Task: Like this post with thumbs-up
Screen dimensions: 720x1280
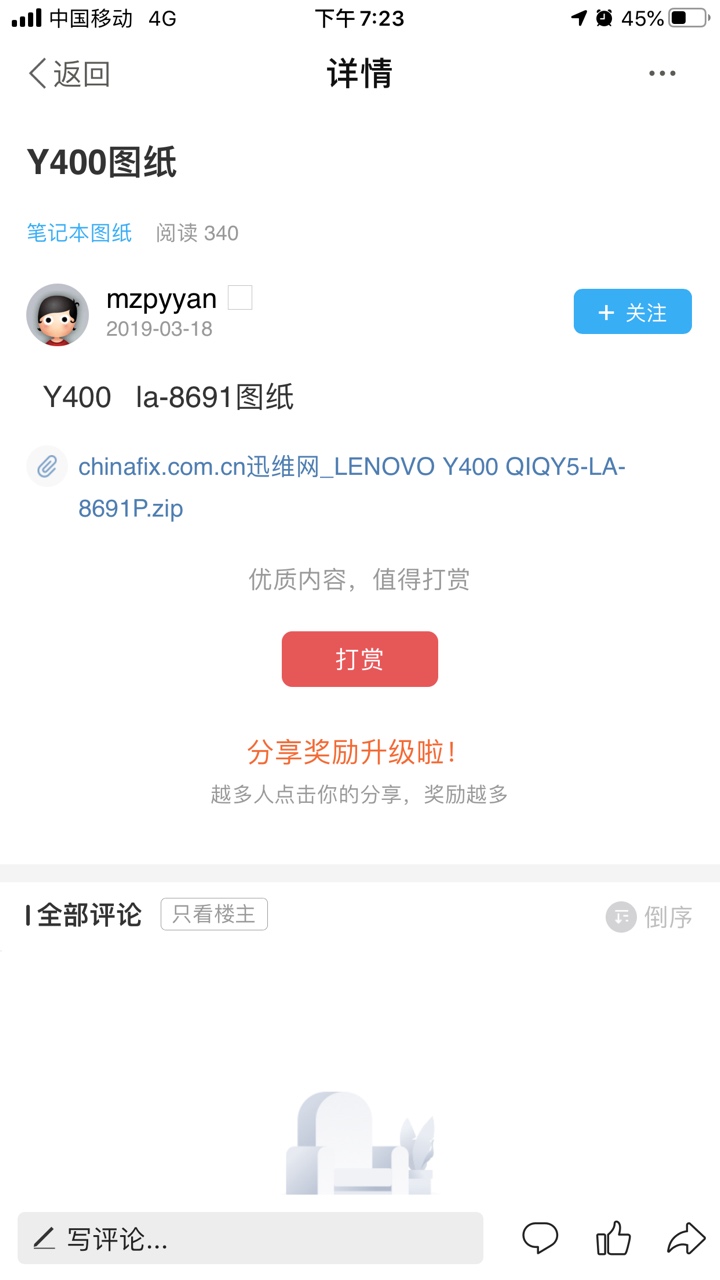Action: pos(613,1239)
